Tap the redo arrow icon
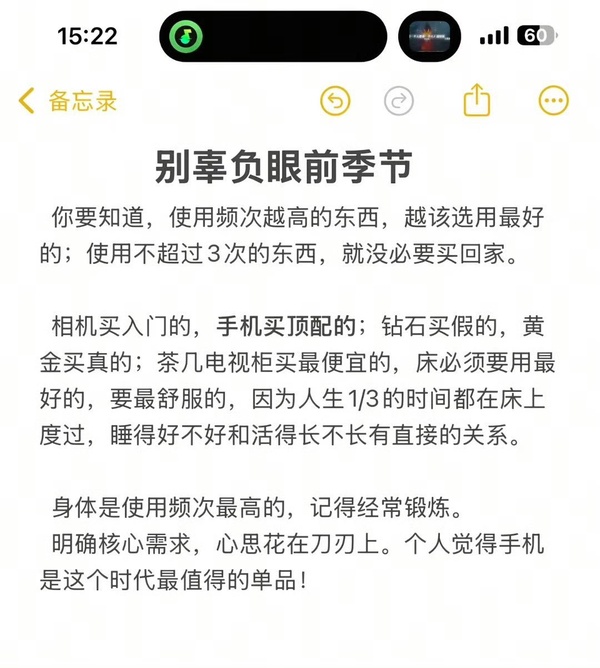Viewport: 600px width, 668px height. 399,100
